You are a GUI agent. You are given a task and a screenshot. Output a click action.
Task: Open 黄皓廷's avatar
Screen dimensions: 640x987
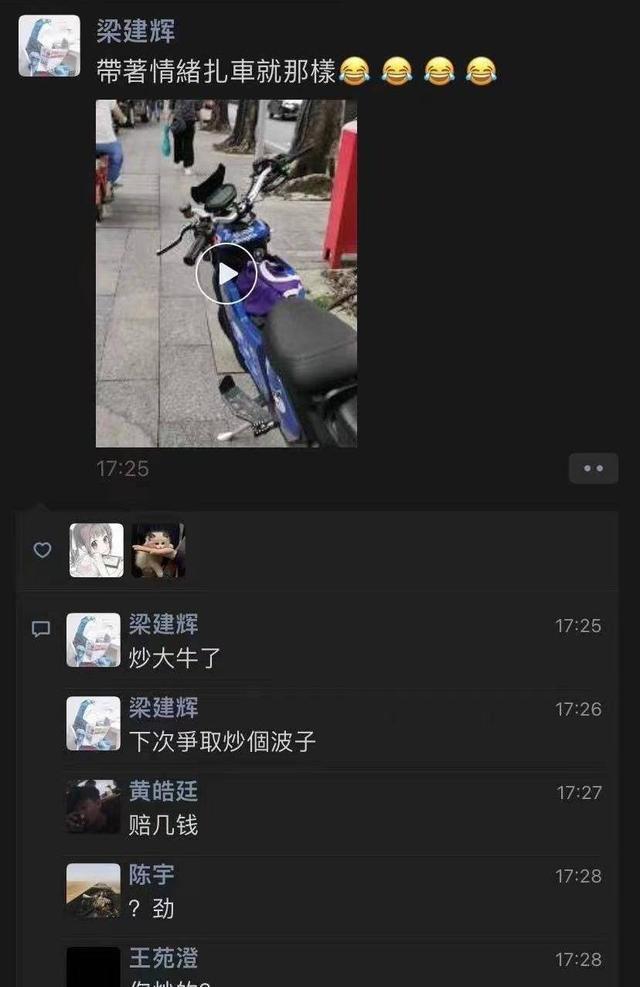coord(93,807)
